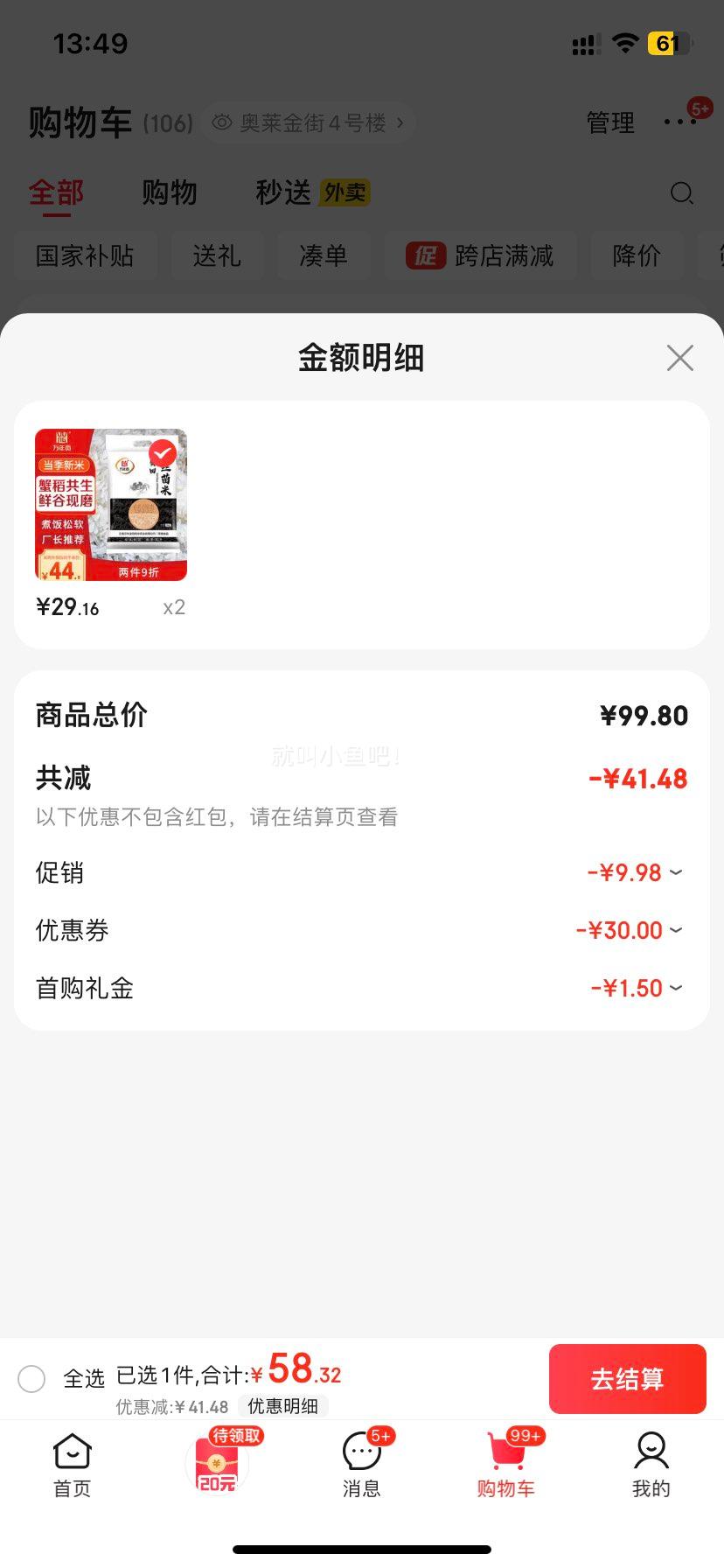Close the 金额明细 sheet
The image size is (724, 1568).
click(x=679, y=358)
